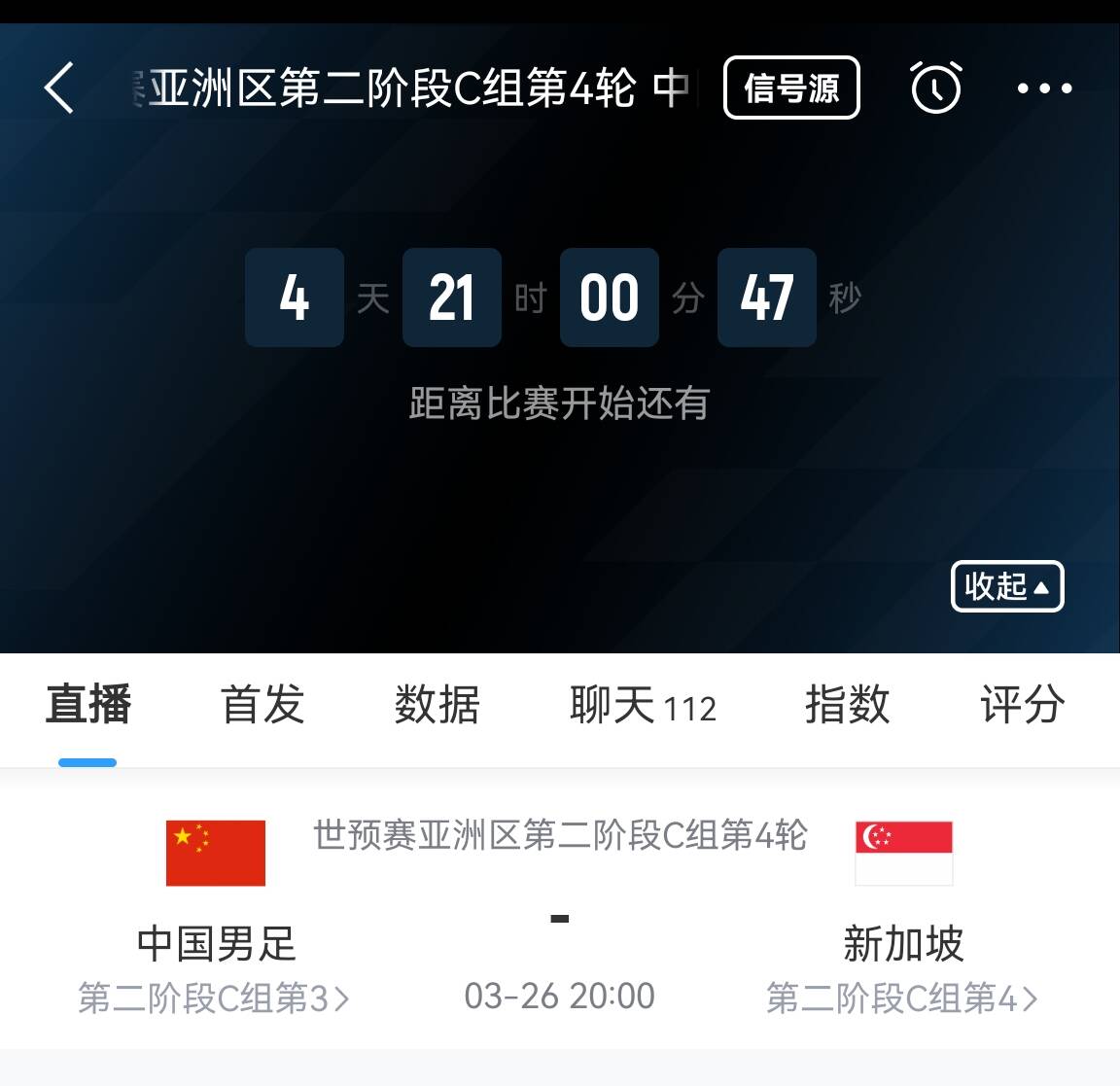
Task: Switch to the 指数 tab
Action: (x=847, y=705)
